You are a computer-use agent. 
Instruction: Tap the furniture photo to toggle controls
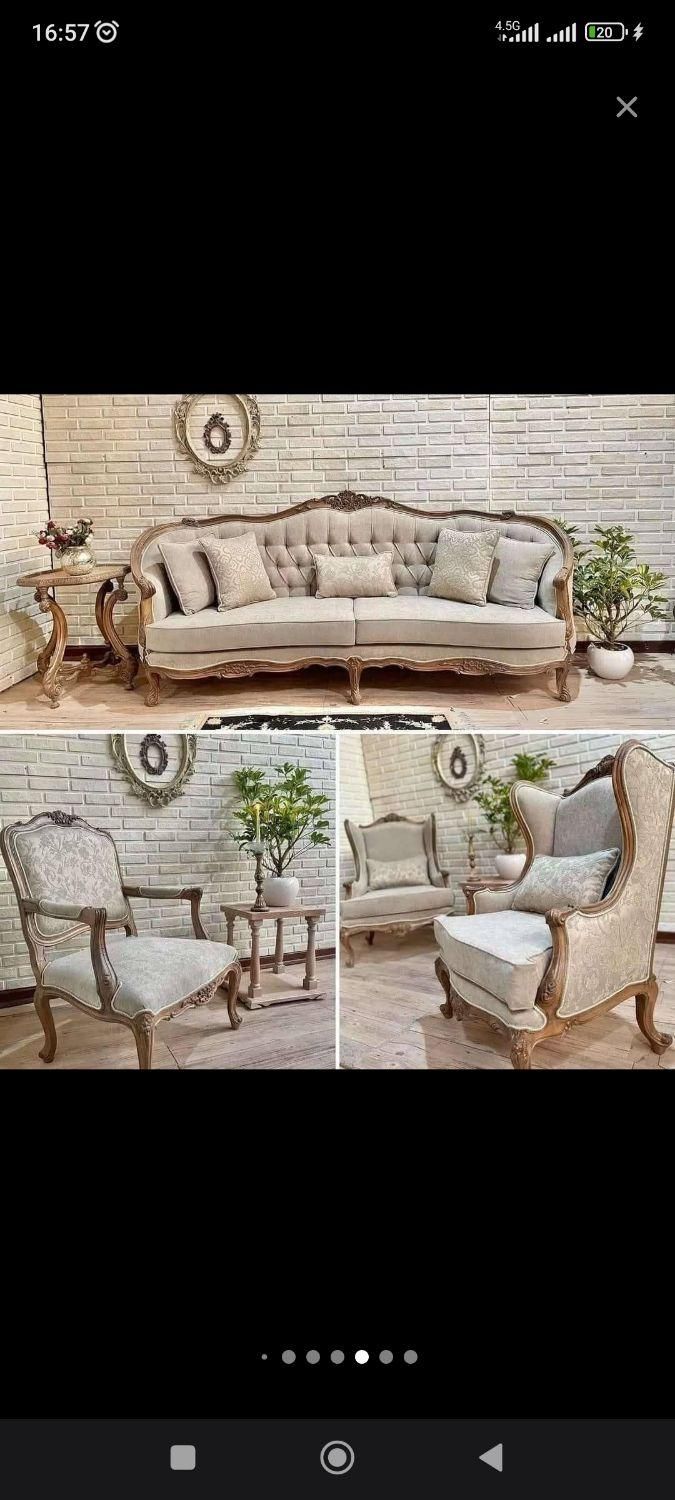click(337, 730)
